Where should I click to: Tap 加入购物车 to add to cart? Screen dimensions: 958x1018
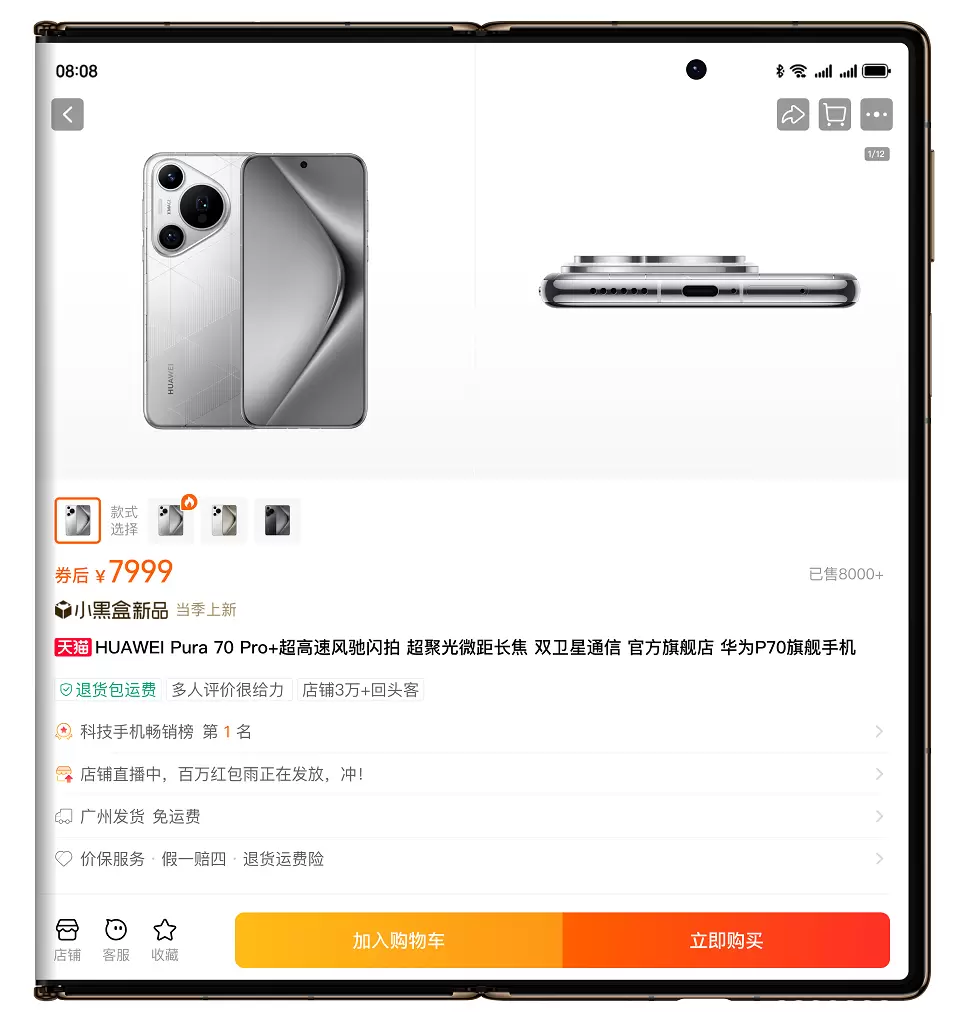[398, 940]
